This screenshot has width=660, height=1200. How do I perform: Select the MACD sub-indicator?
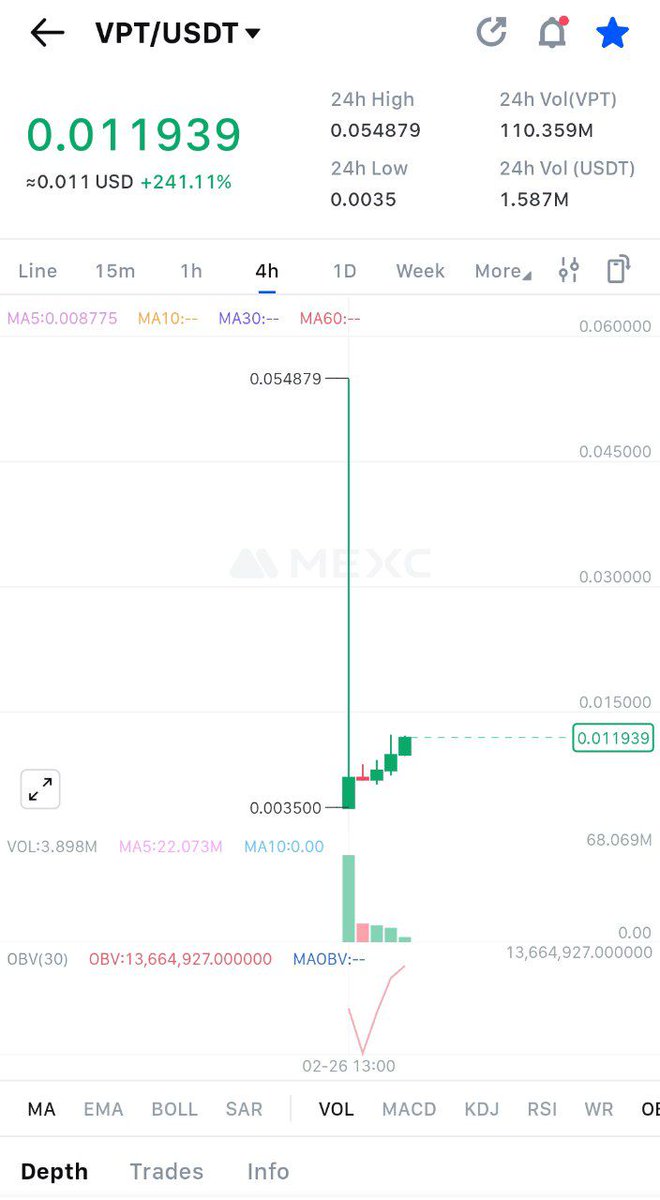409,1109
